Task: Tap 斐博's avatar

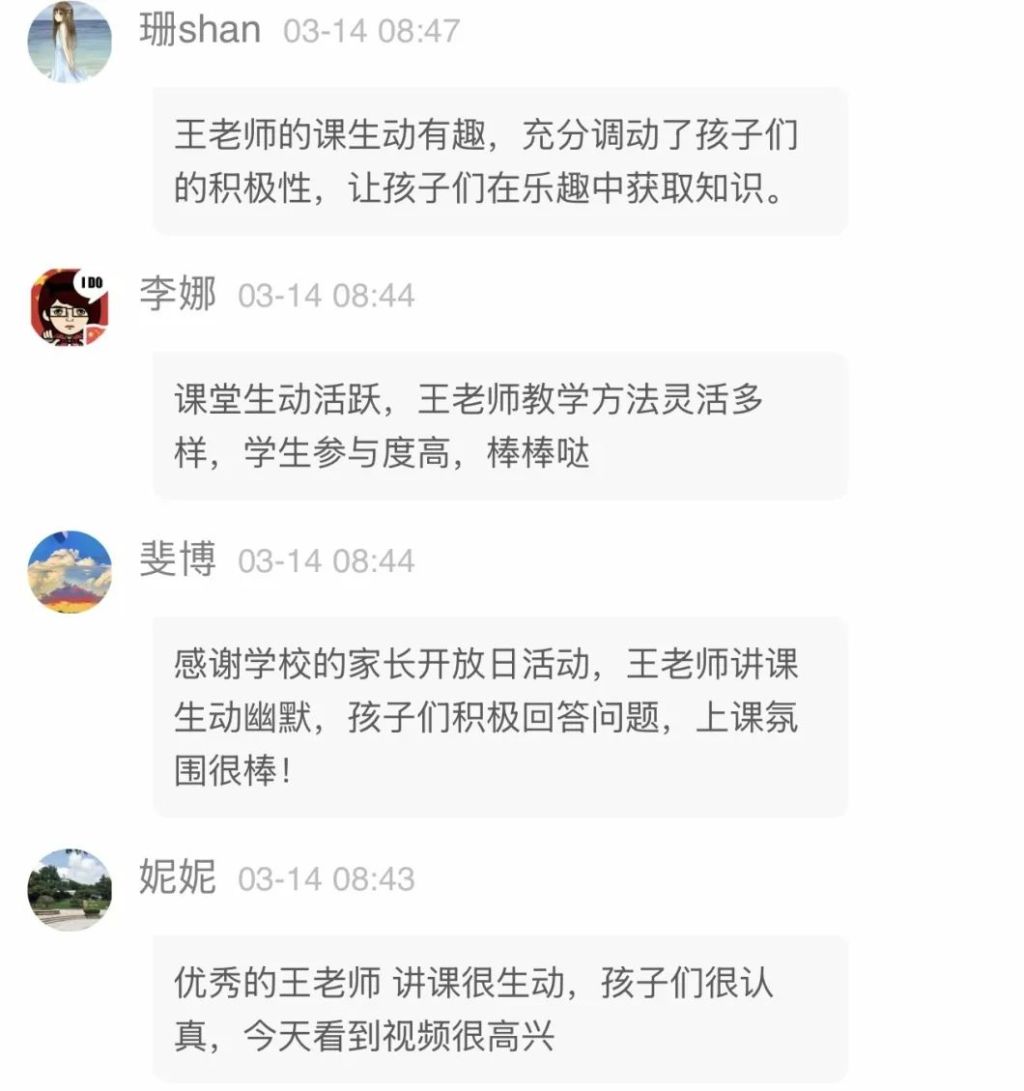Action: (69, 571)
